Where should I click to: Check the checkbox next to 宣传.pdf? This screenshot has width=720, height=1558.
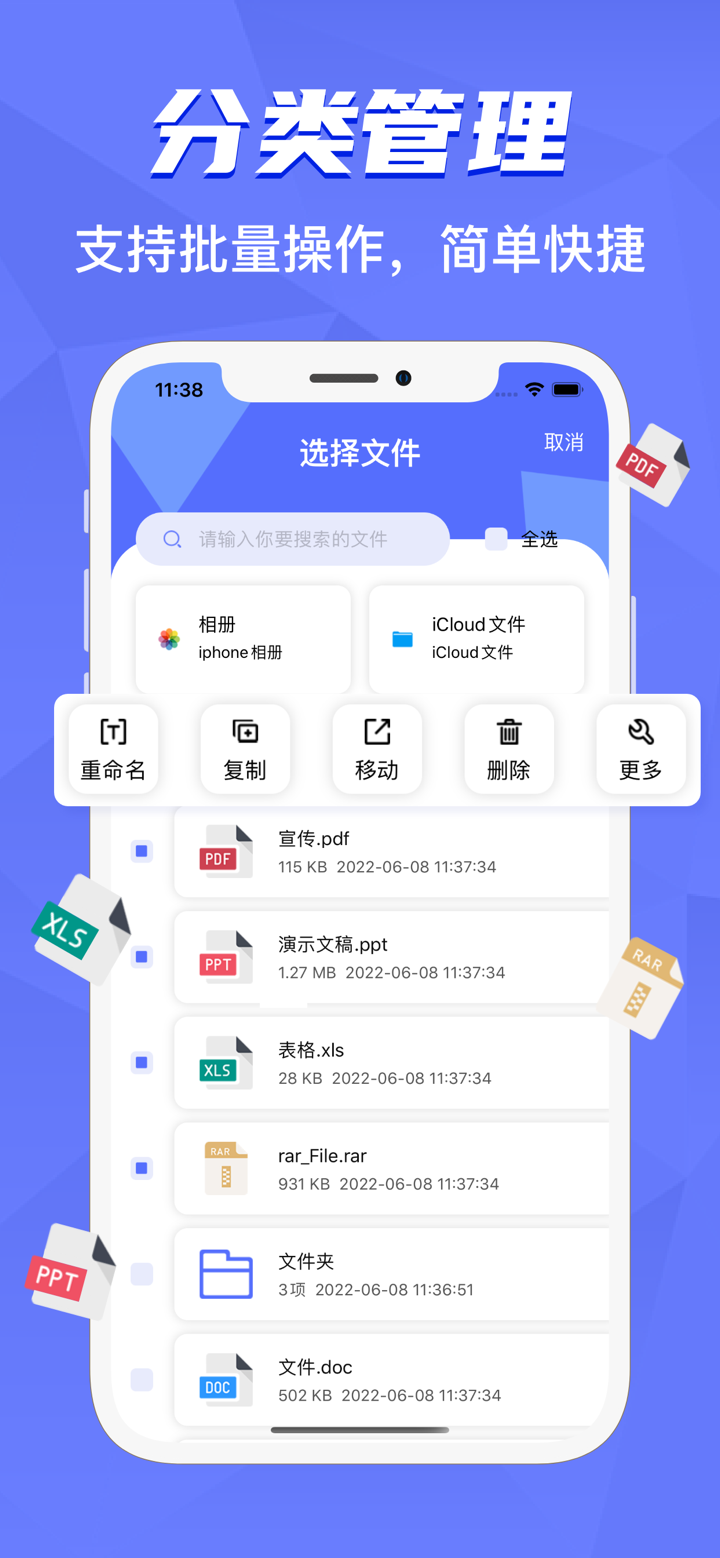[x=140, y=852]
